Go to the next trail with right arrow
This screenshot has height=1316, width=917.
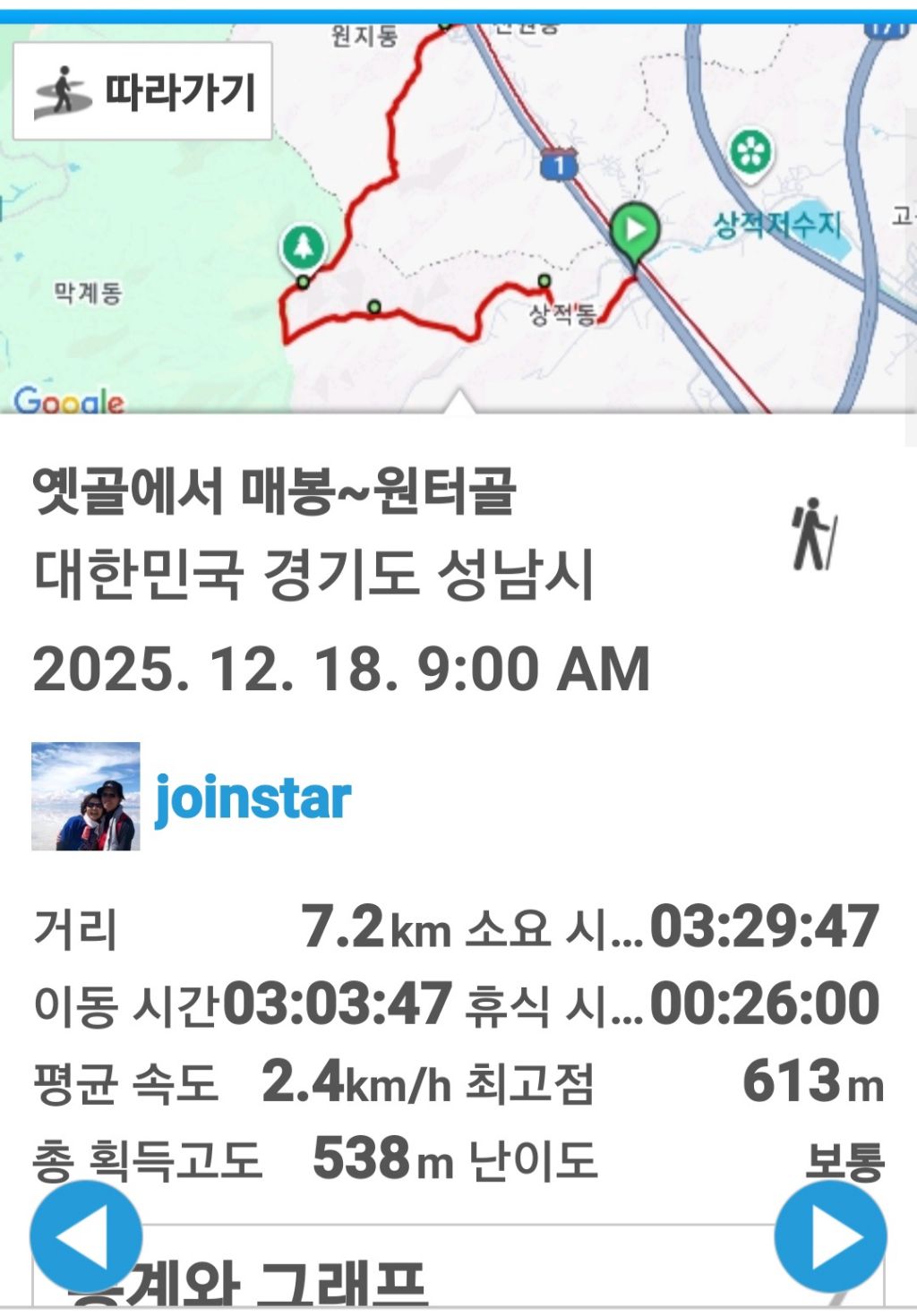(x=830, y=1236)
